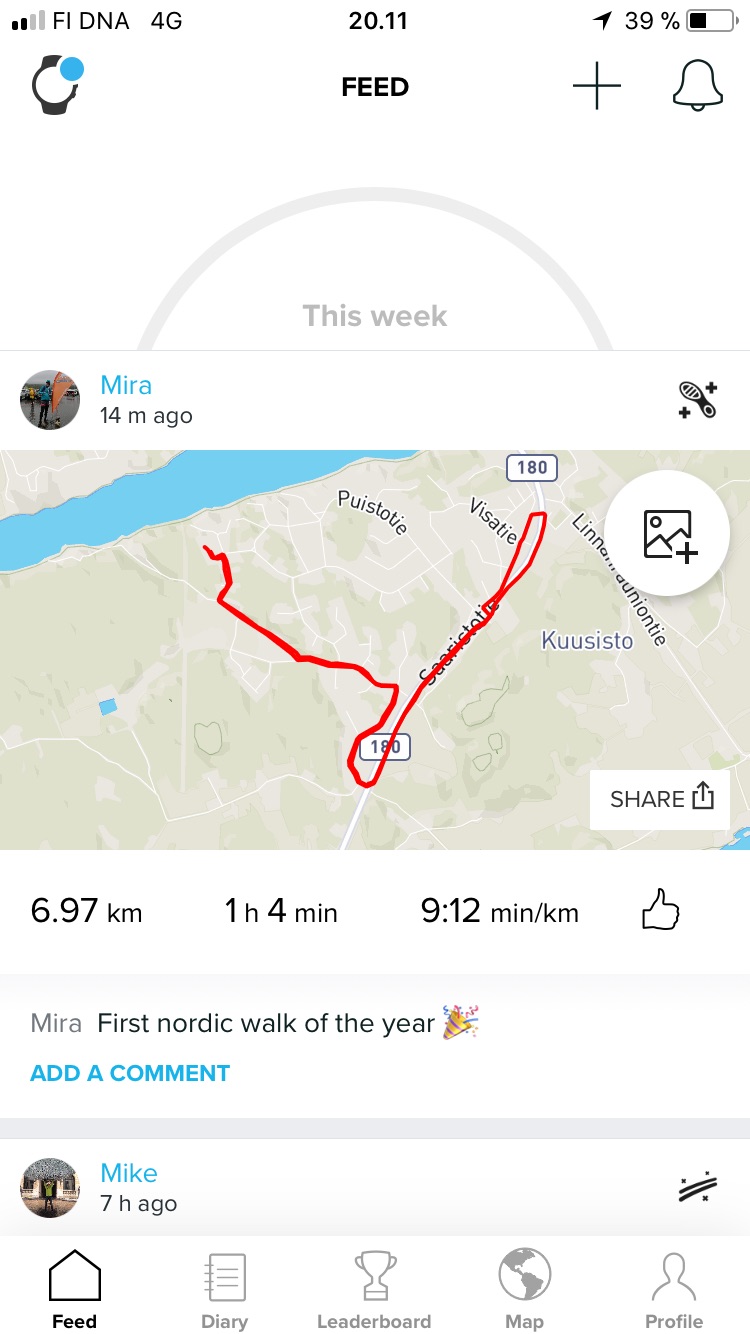Add a photo to Mira's workout
The height and width of the screenshot is (1334, 750).
tap(669, 534)
